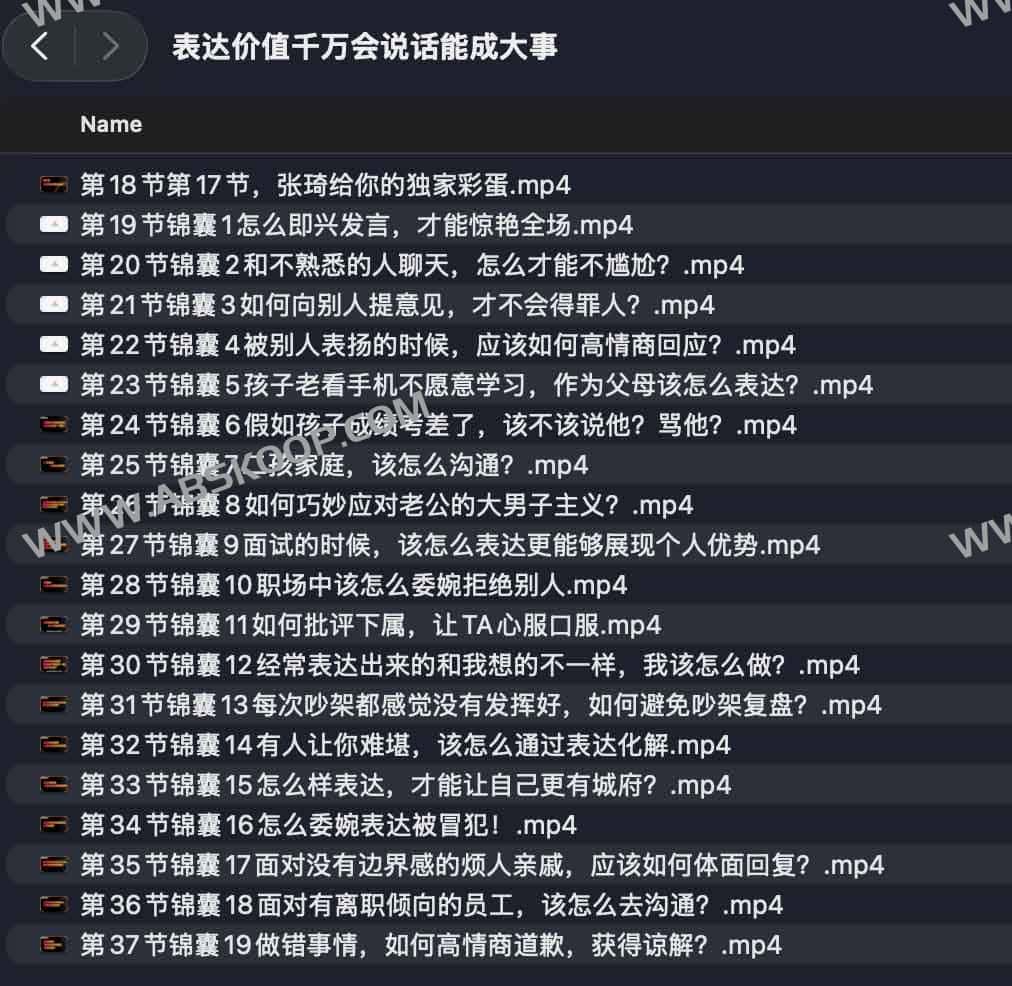Sort files by the Name column
The image size is (1012, 986).
111,125
